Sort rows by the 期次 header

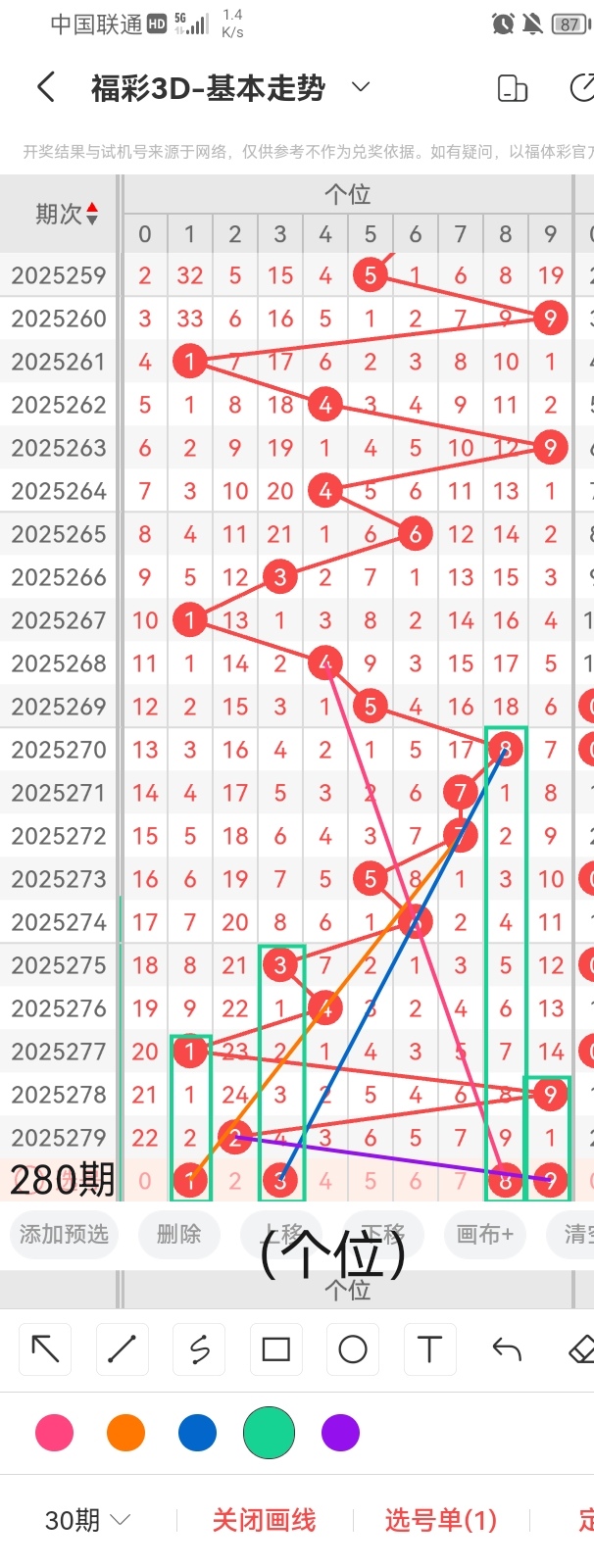coord(66,214)
